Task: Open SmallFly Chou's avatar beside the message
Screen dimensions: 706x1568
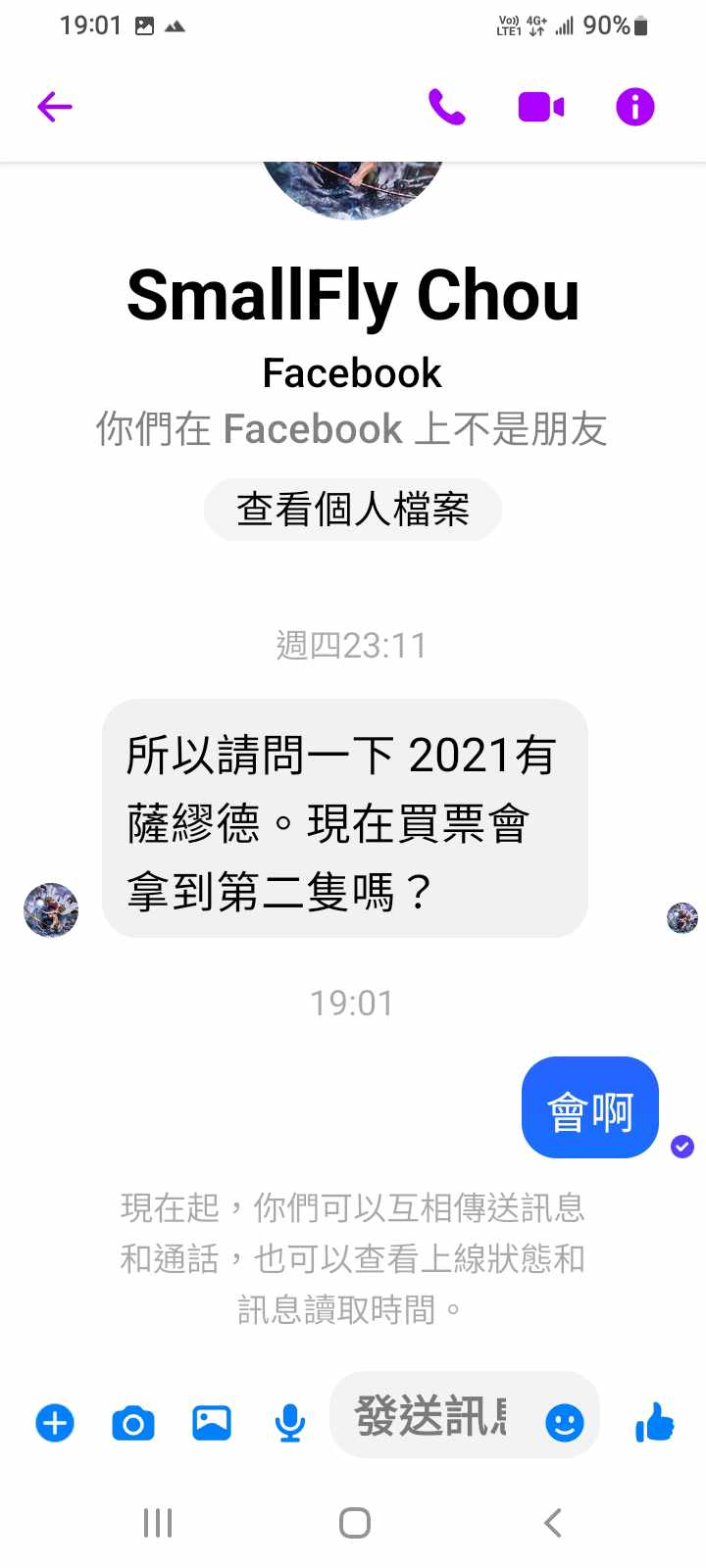Action: [51, 909]
